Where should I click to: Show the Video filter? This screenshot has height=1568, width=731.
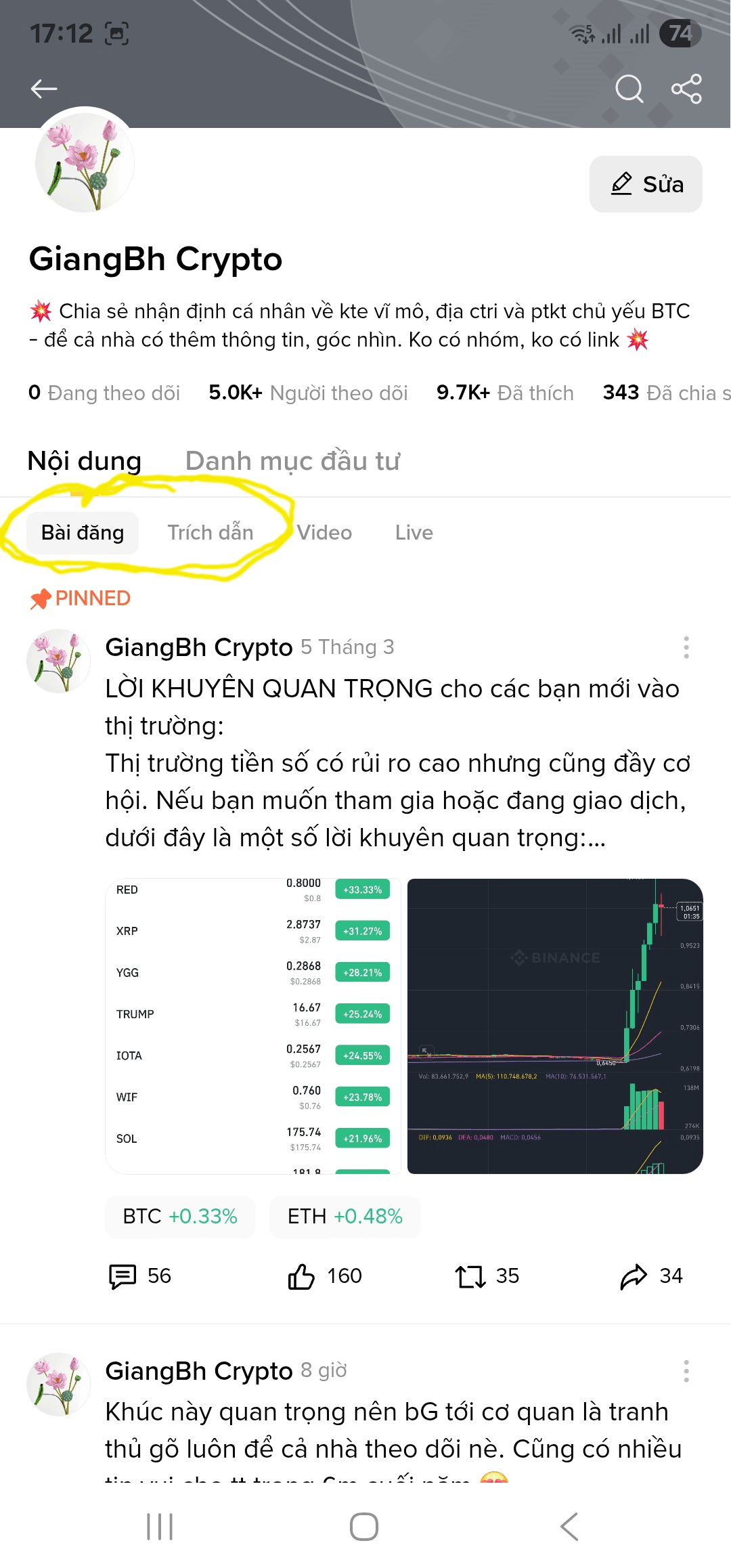pos(324,533)
